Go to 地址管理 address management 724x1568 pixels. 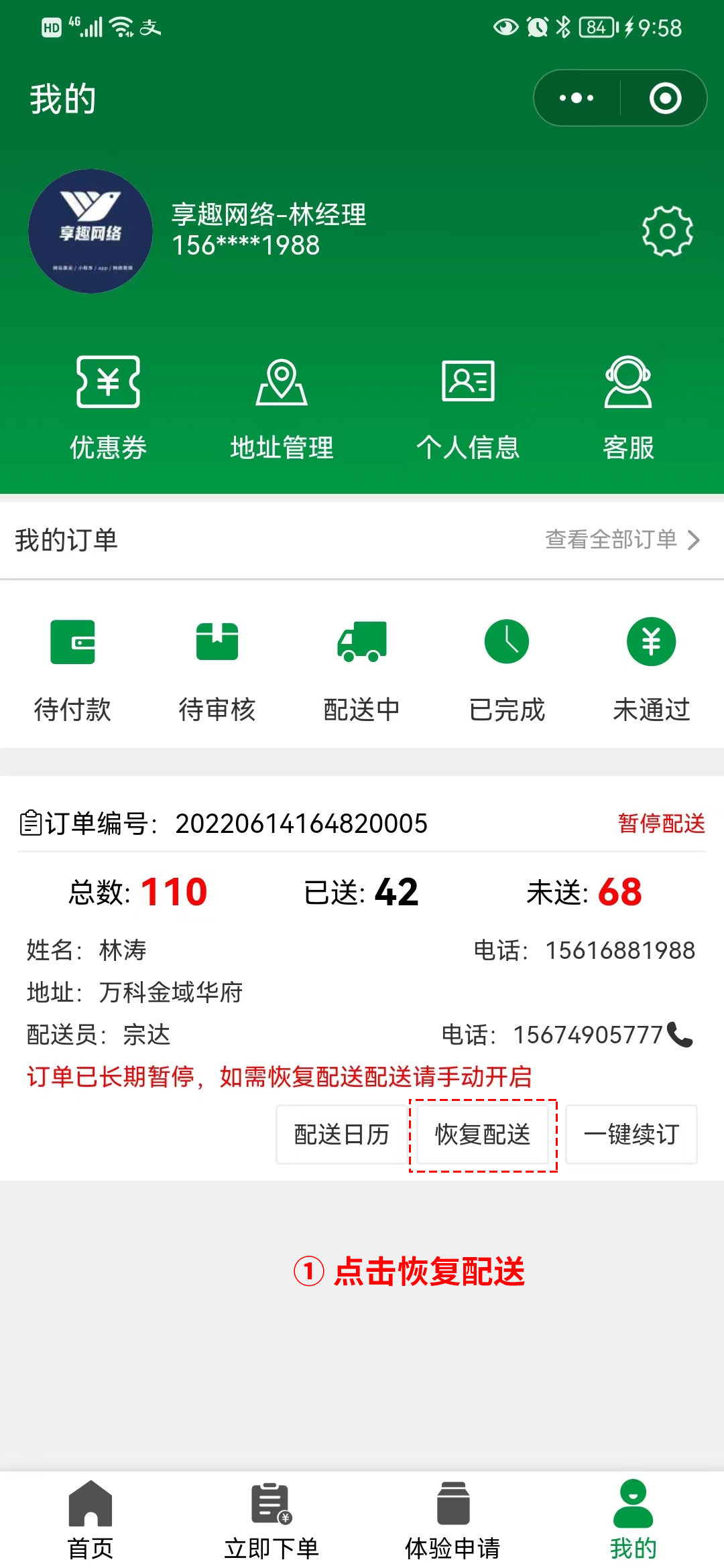282,407
